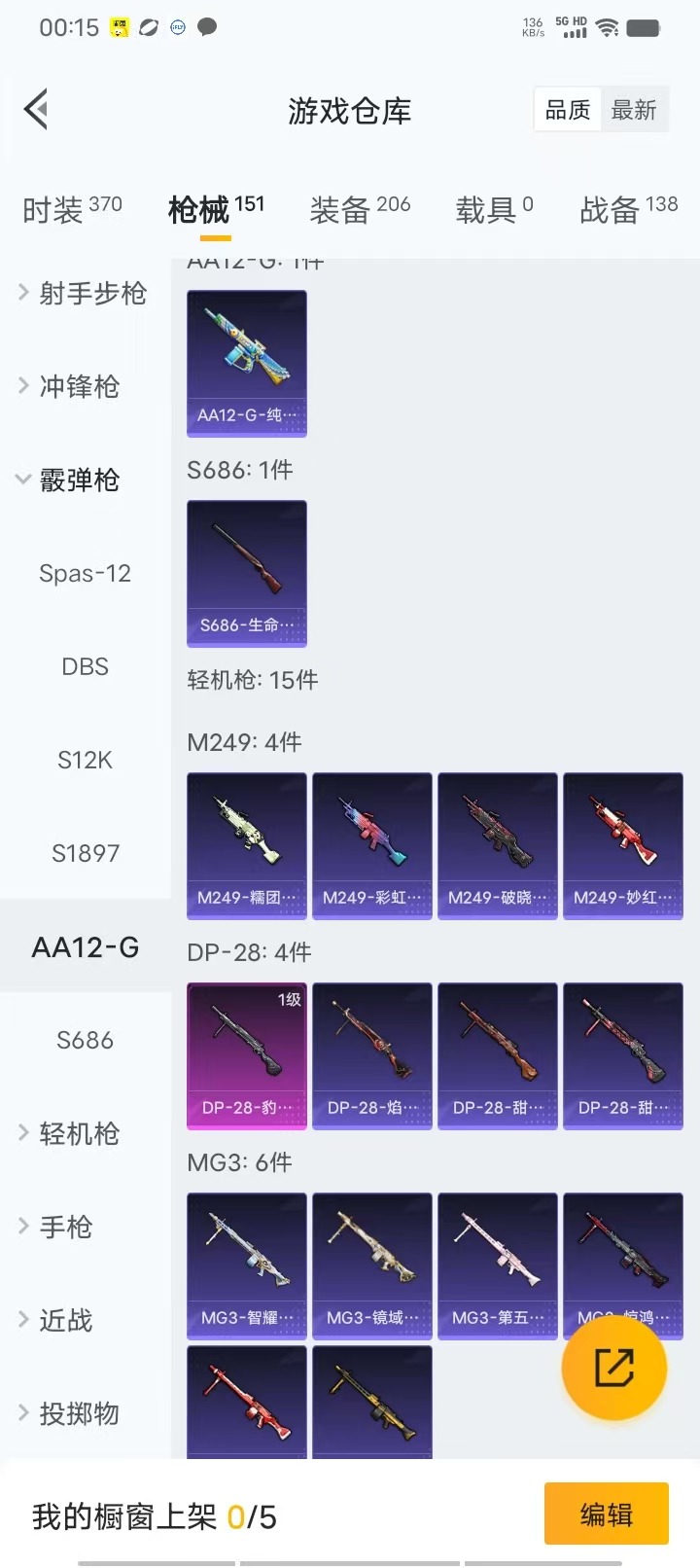Select S1897 in the sidebar list
The height and width of the screenshot is (1568, 700).
pyautogui.click(x=85, y=852)
